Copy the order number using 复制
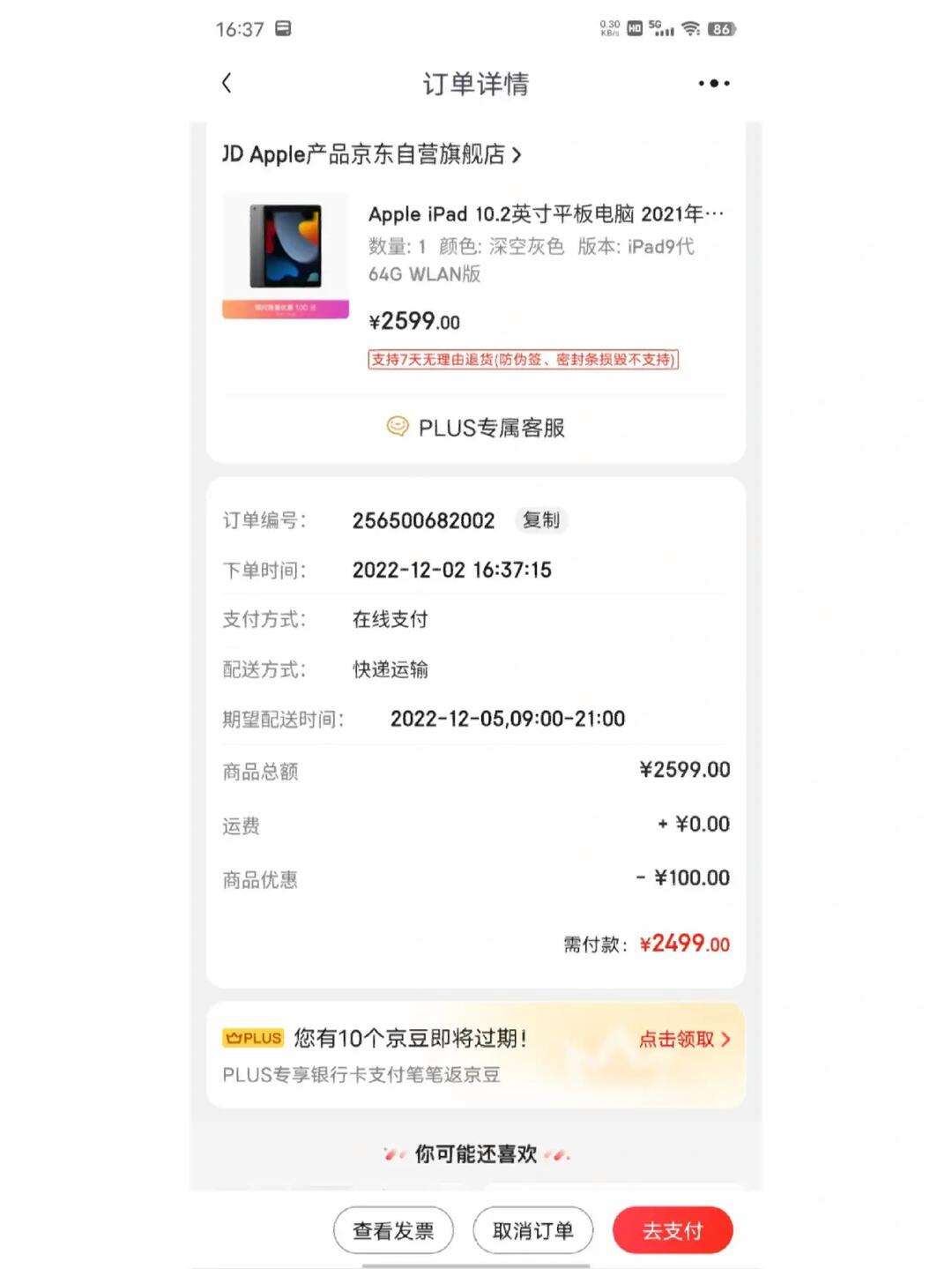This screenshot has width=952, height=1269. (540, 520)
